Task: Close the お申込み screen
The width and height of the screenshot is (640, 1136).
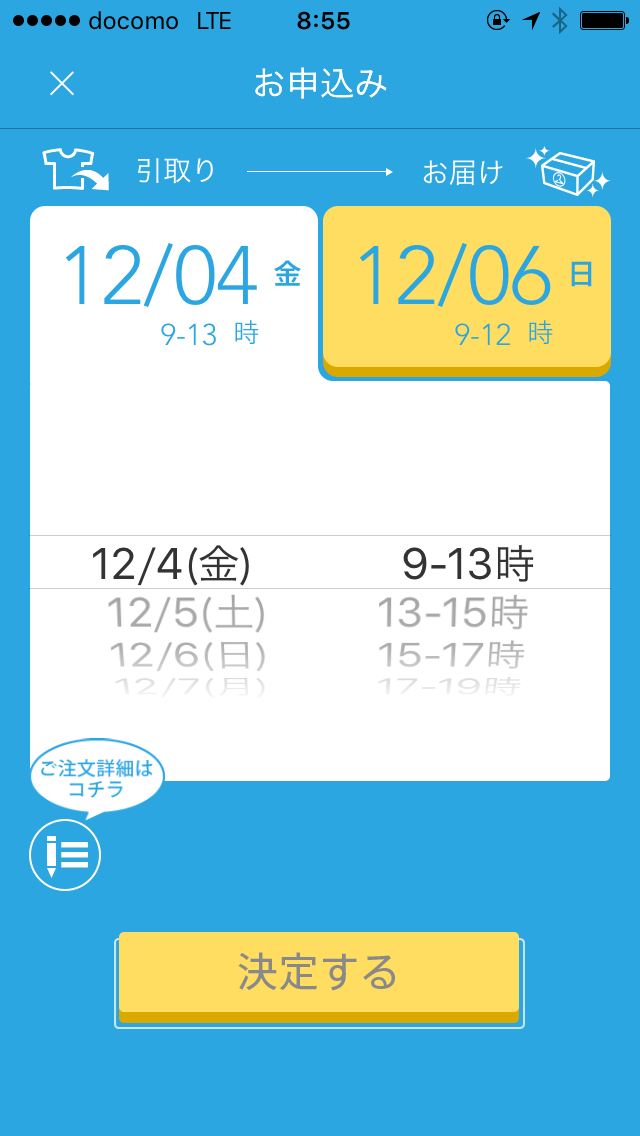Action: 62,84
